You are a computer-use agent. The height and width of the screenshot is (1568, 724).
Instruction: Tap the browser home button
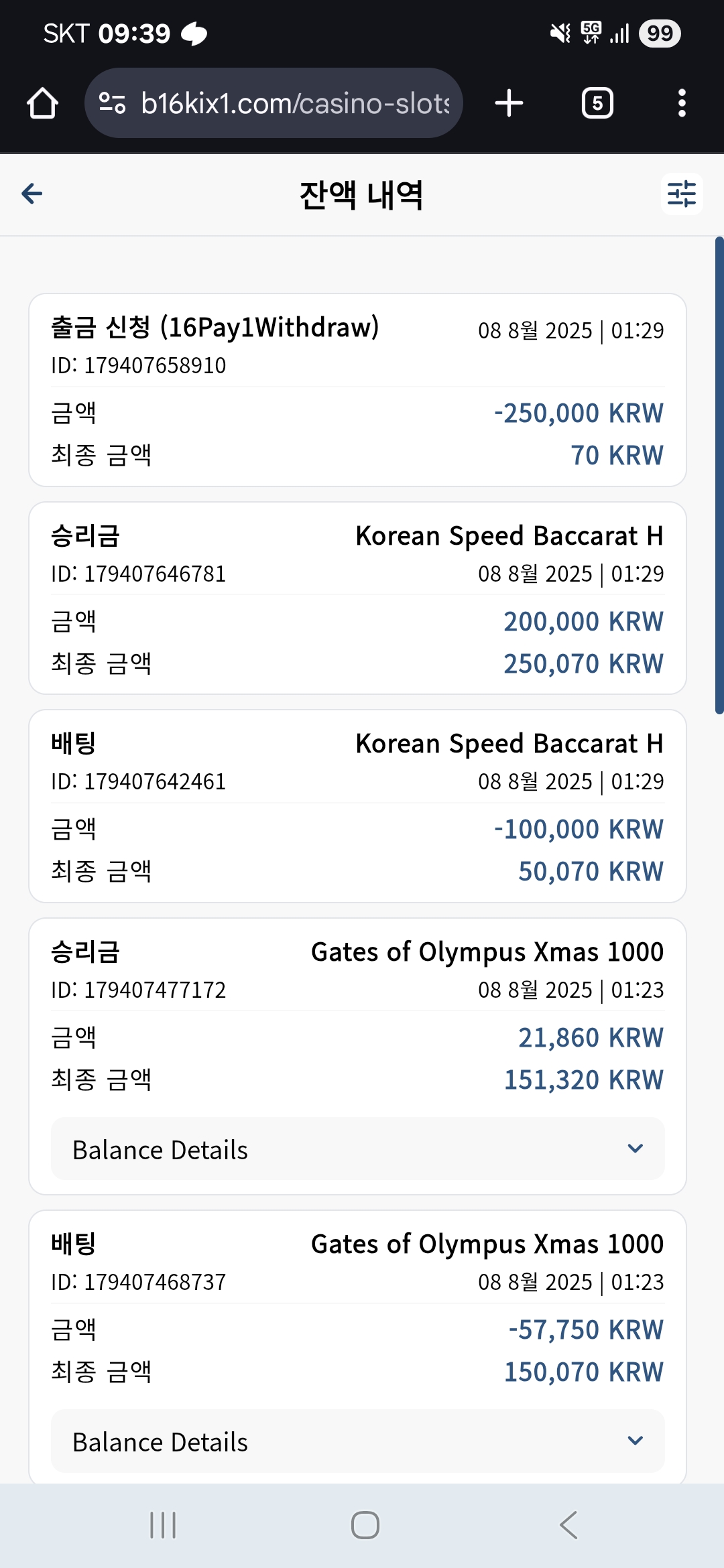tap(42, 103)
